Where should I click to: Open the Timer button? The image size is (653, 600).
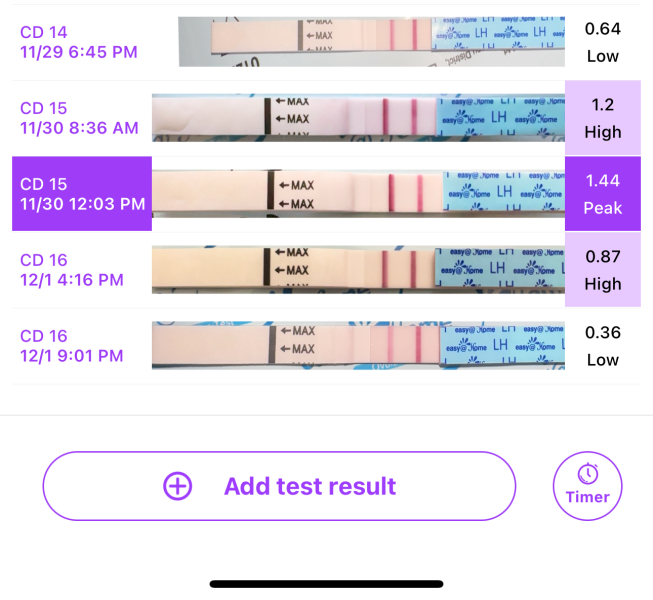(x=588, y=486)
